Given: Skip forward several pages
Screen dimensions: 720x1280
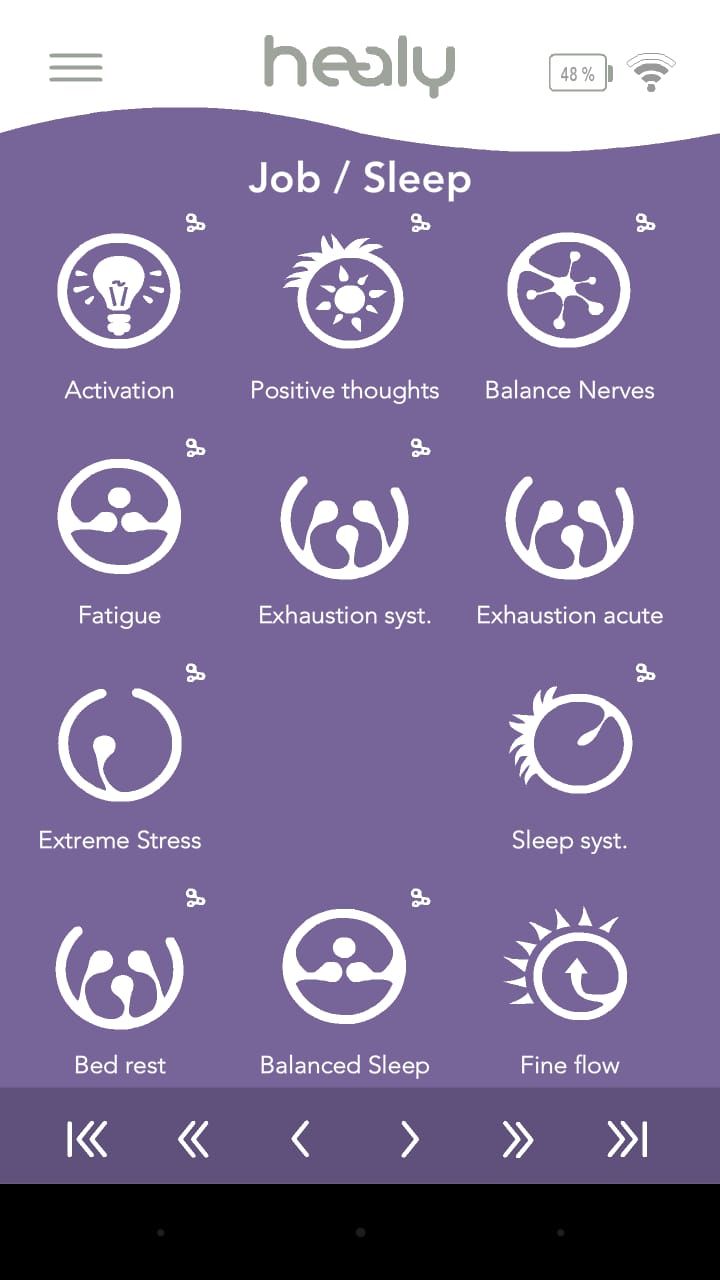Looking at the screenshot, I should 517,1139.
